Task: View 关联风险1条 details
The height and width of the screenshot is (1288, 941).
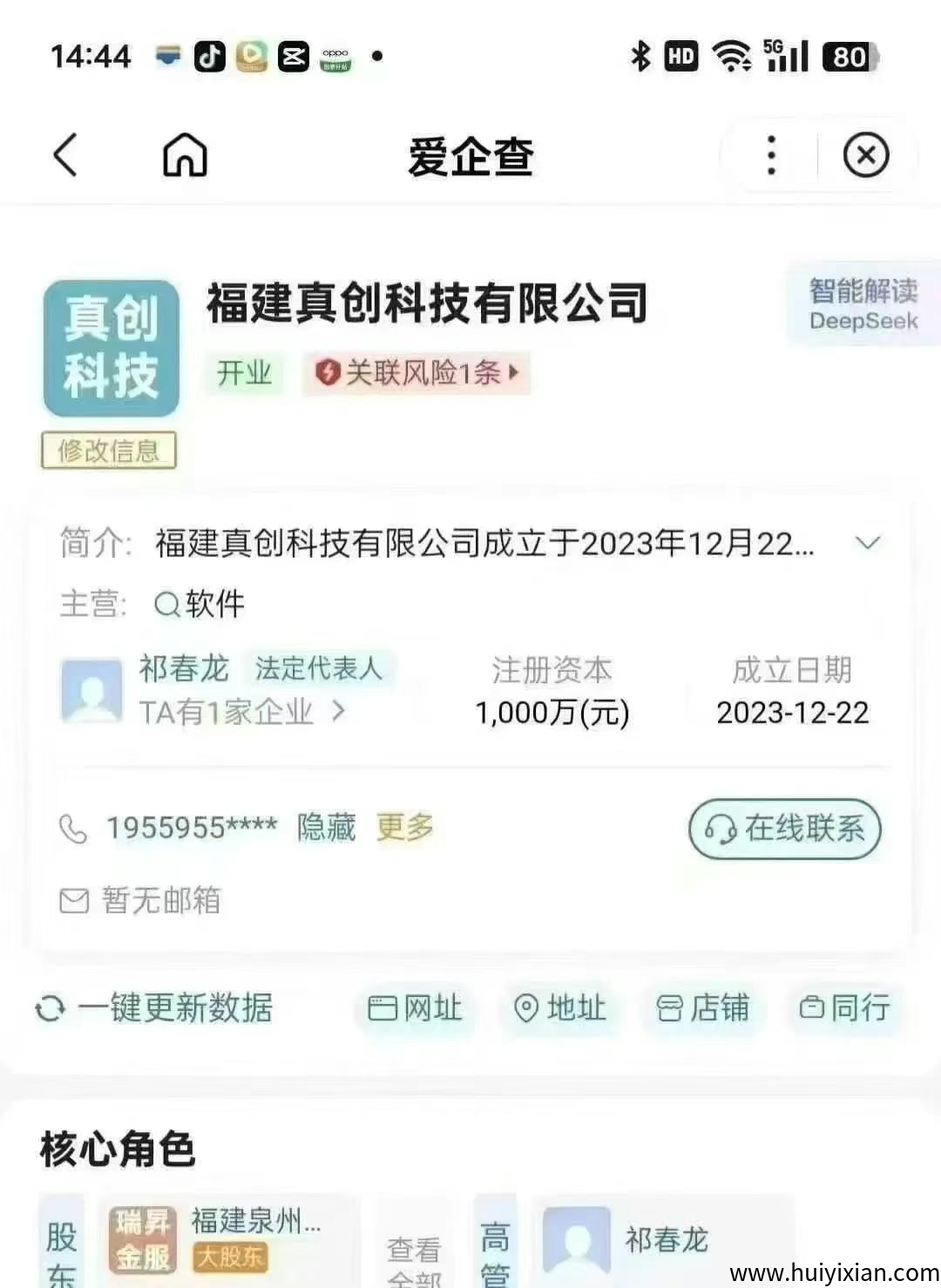Action: coord(417,373)
